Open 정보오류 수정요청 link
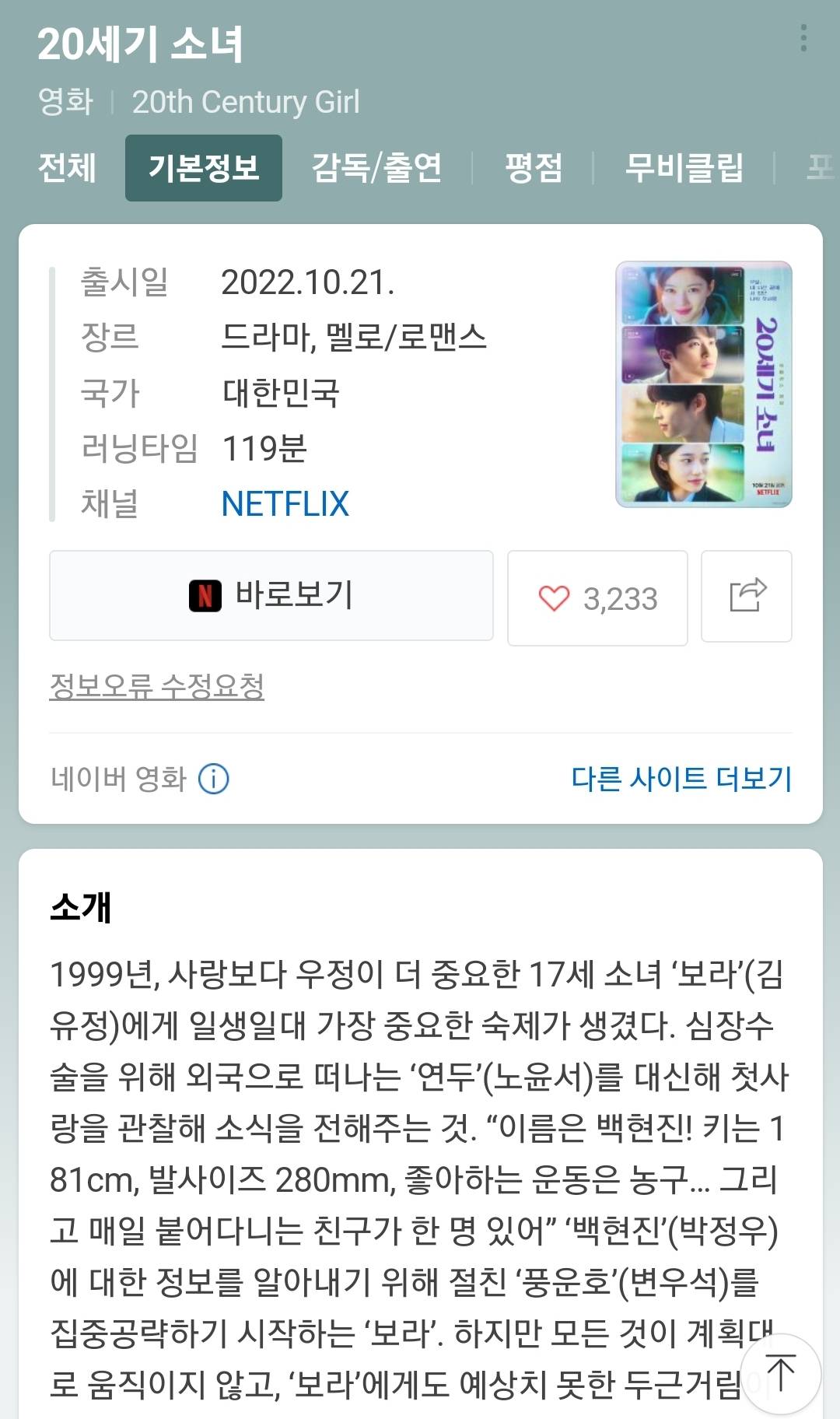This screenshot has height=1419, width=840. click(x=157, y=686)
